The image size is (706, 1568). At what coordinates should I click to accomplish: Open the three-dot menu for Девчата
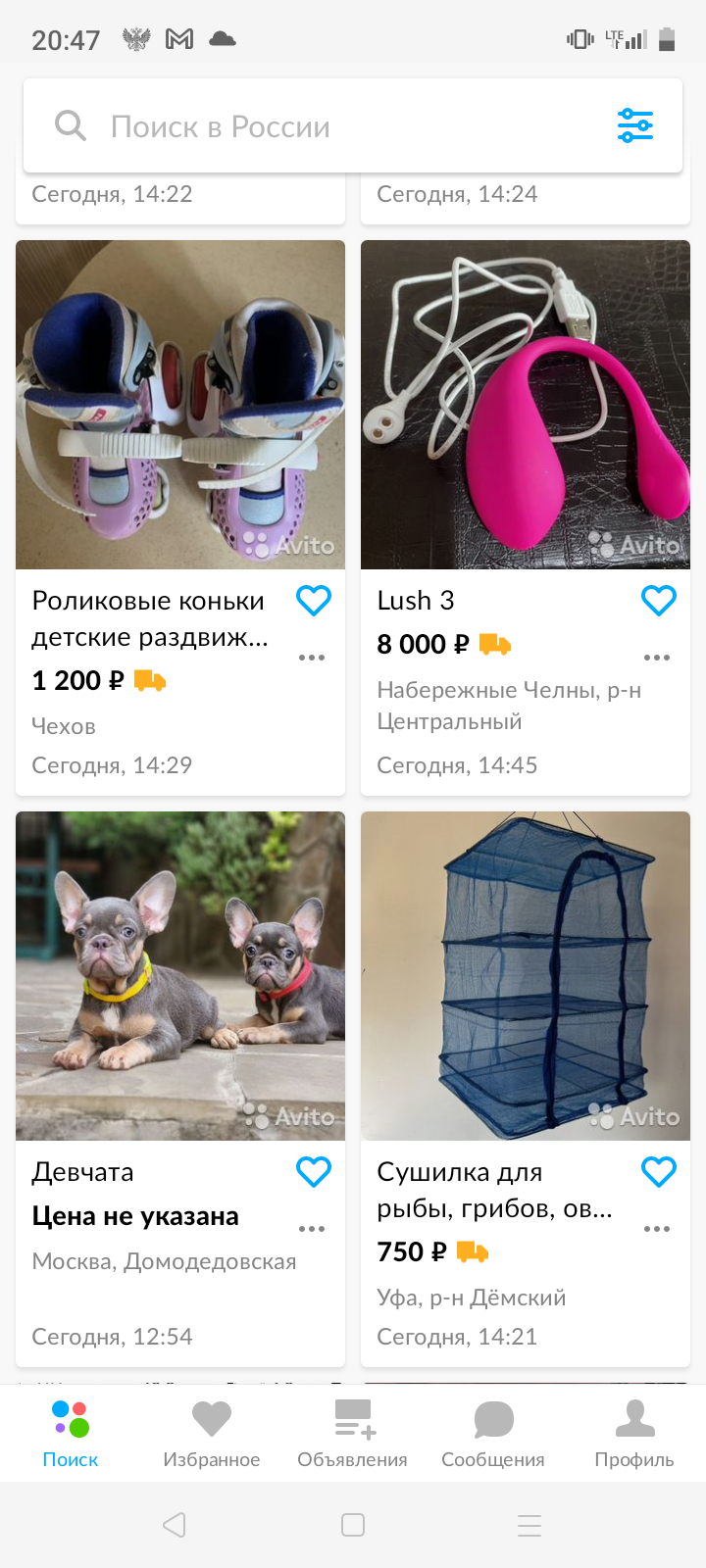point(312,1229)
